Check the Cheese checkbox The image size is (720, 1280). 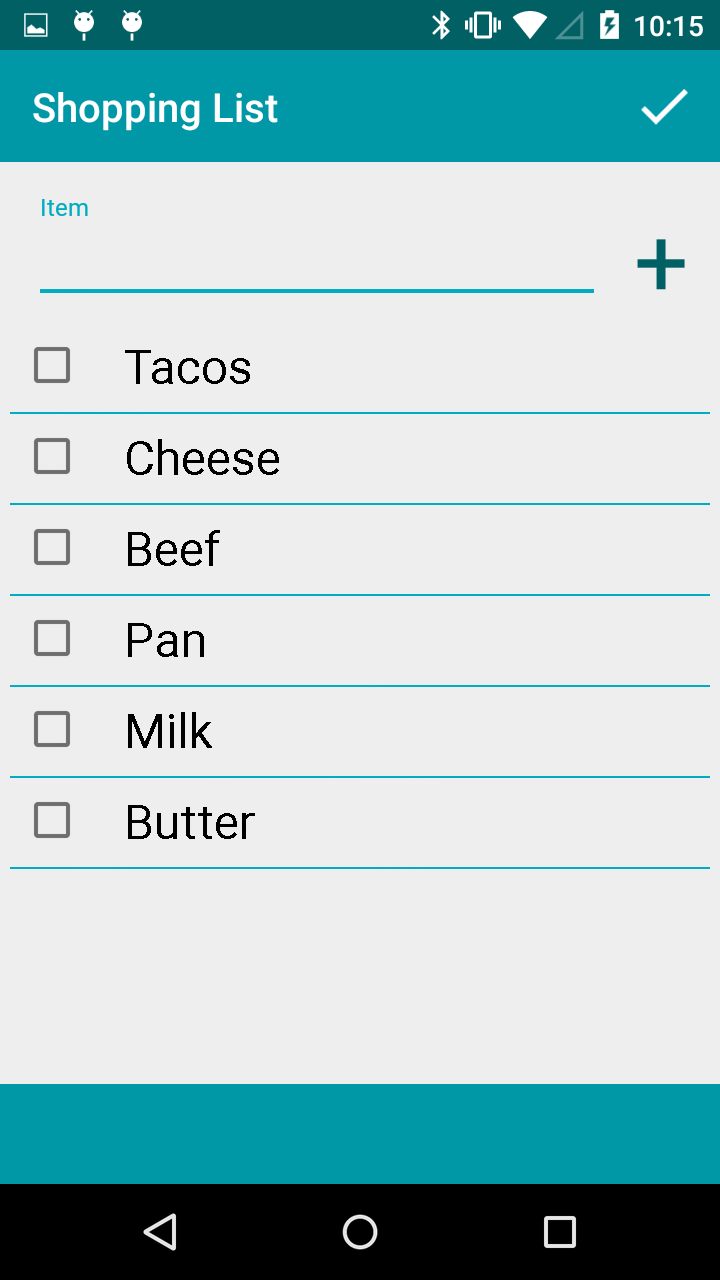point(51,457)
